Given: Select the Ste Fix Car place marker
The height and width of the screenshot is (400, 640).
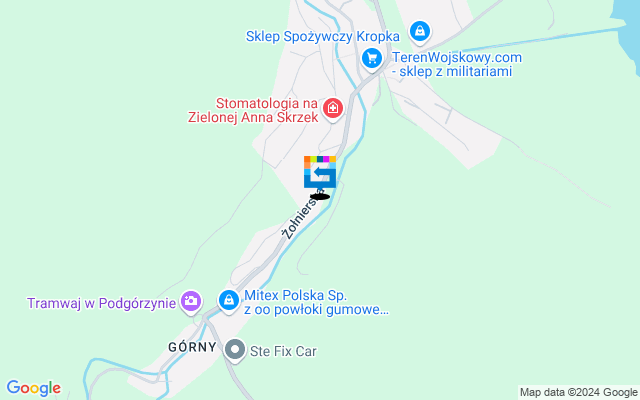Looking at the screenshot, I should pyautogui.click(x=235, y=350).
